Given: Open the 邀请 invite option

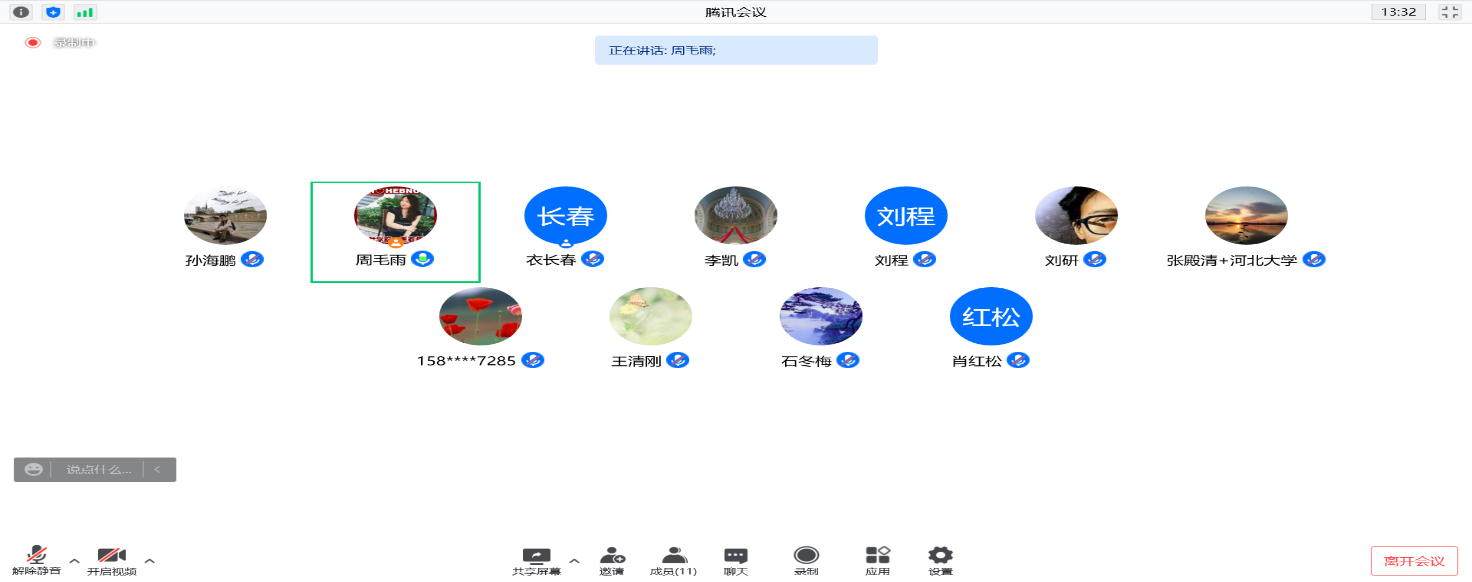Looking at the screenshot, I should [x=612, y=560].
